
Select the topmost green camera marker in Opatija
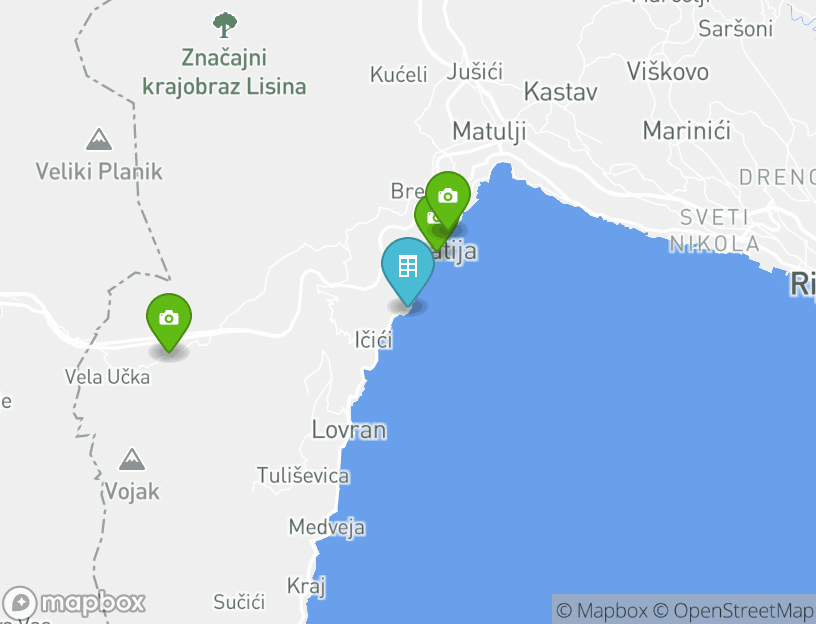pos(448,196)
